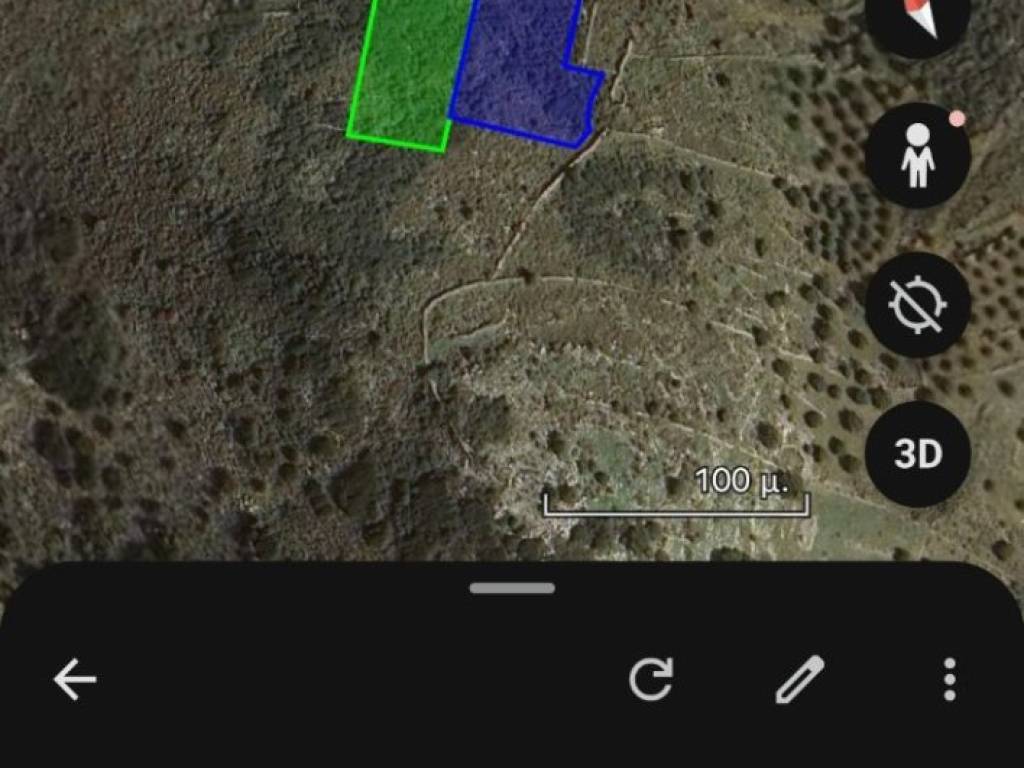The width and height of the screenshot is (1024, 768).
Task: Open the three-dot overflow menu
Action: (949, 680)
